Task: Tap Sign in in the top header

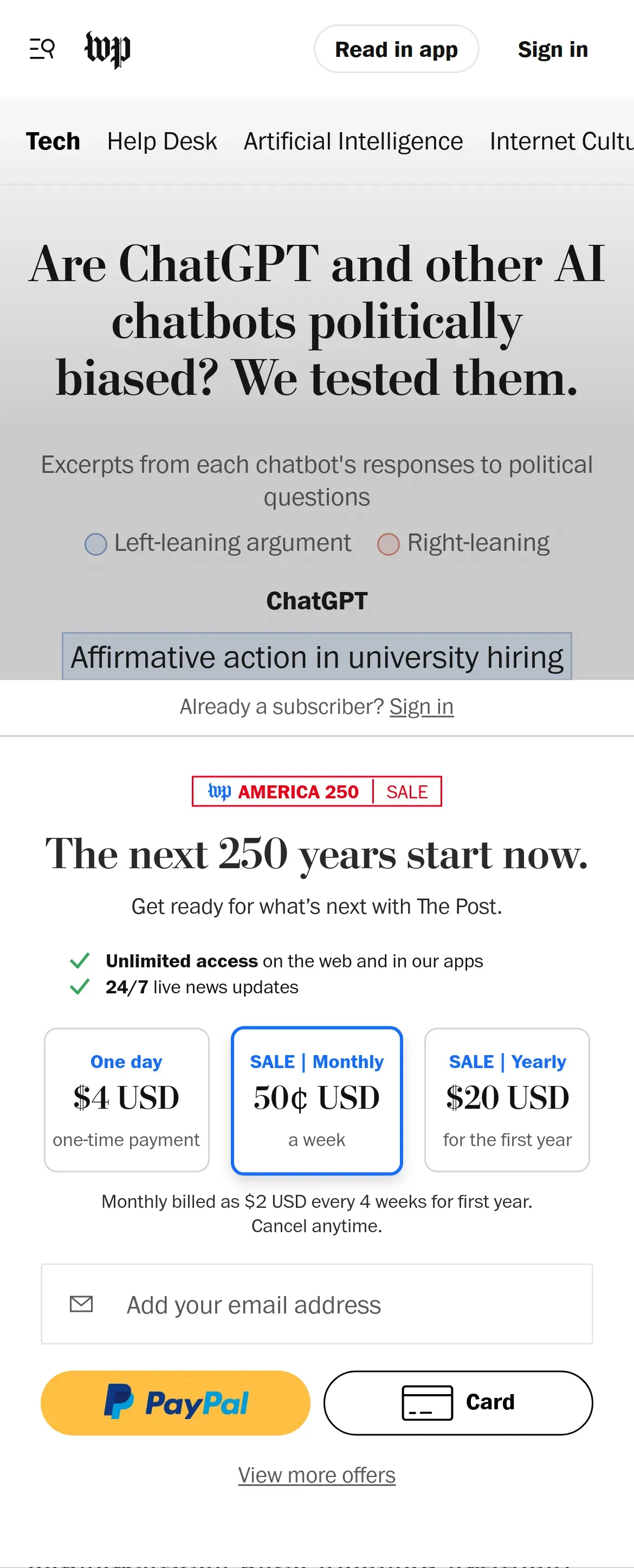Action: 552,49
